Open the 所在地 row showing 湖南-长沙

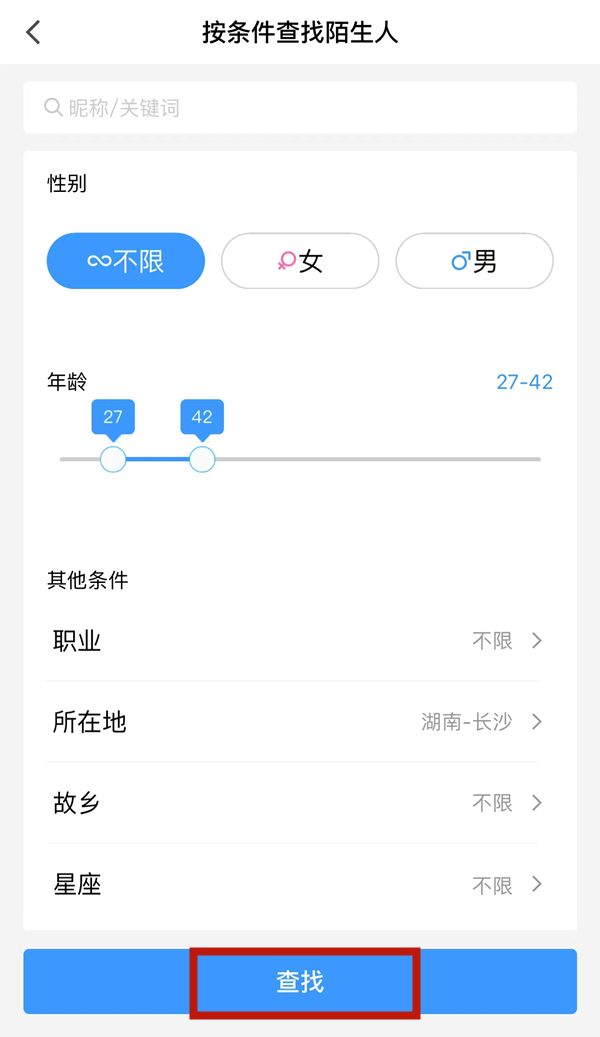click(297, 722)
